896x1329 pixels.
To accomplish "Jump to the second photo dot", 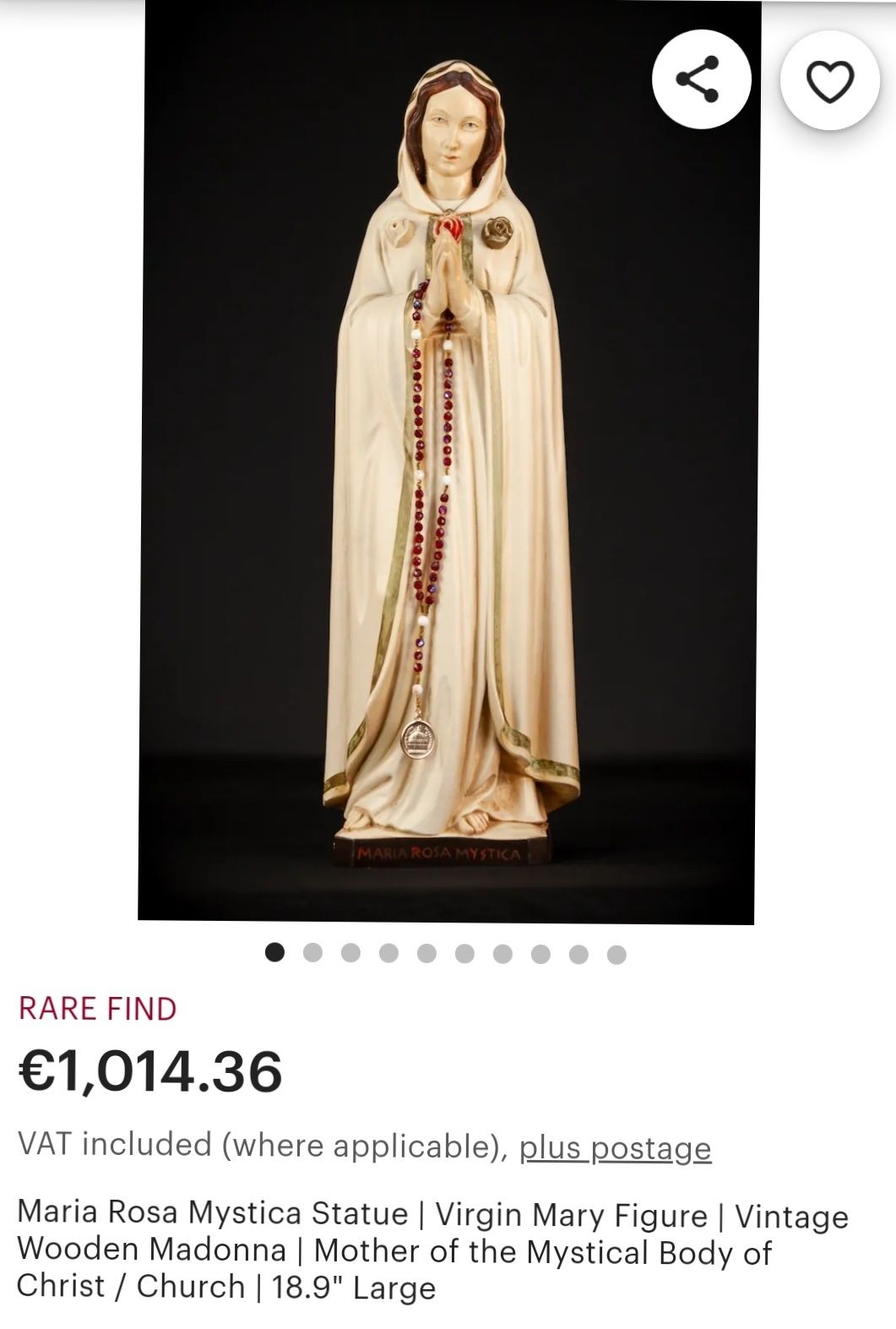I will click(x=312, y=953).
